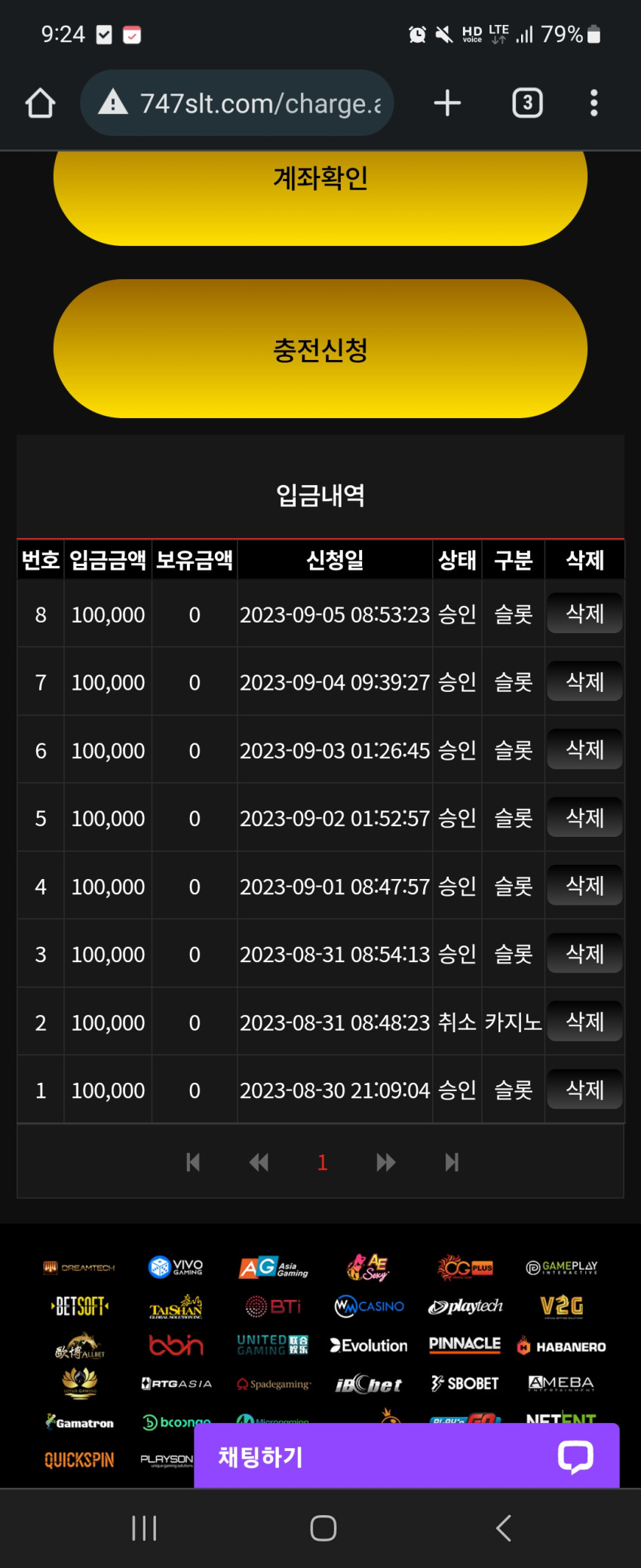Viewport: 641px width, 1568px height.
Task: Go to the previous page of results
Action: pyautogui.click(x=259, y=1162)
